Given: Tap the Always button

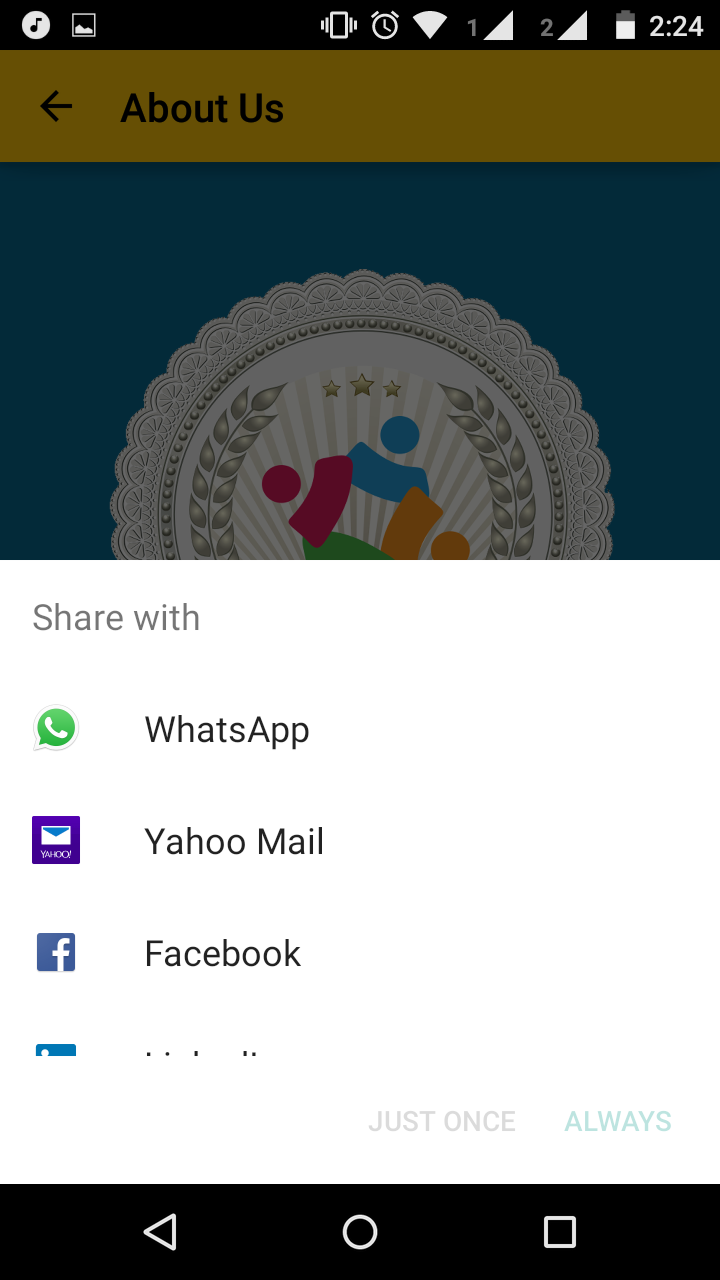Looking at the screenshot, I should pos(618,1121).
